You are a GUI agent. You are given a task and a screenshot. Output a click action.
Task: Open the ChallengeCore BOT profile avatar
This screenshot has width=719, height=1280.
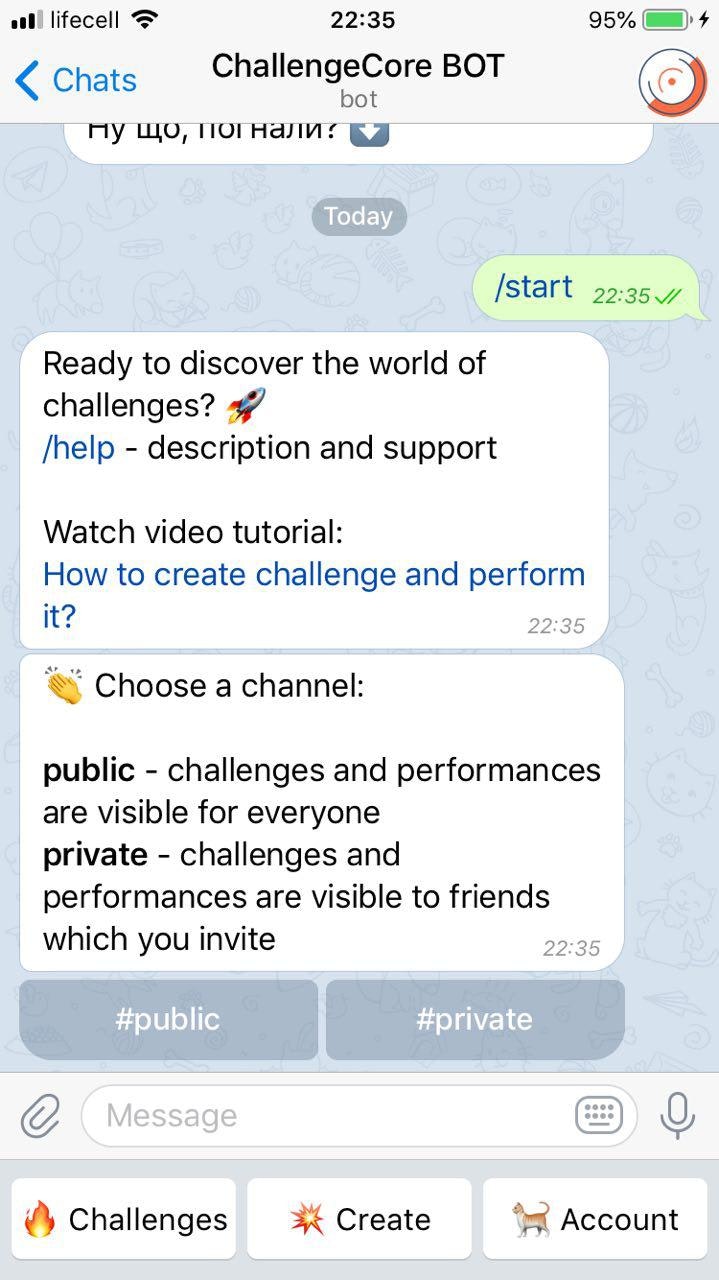click(x=672, y=82)
